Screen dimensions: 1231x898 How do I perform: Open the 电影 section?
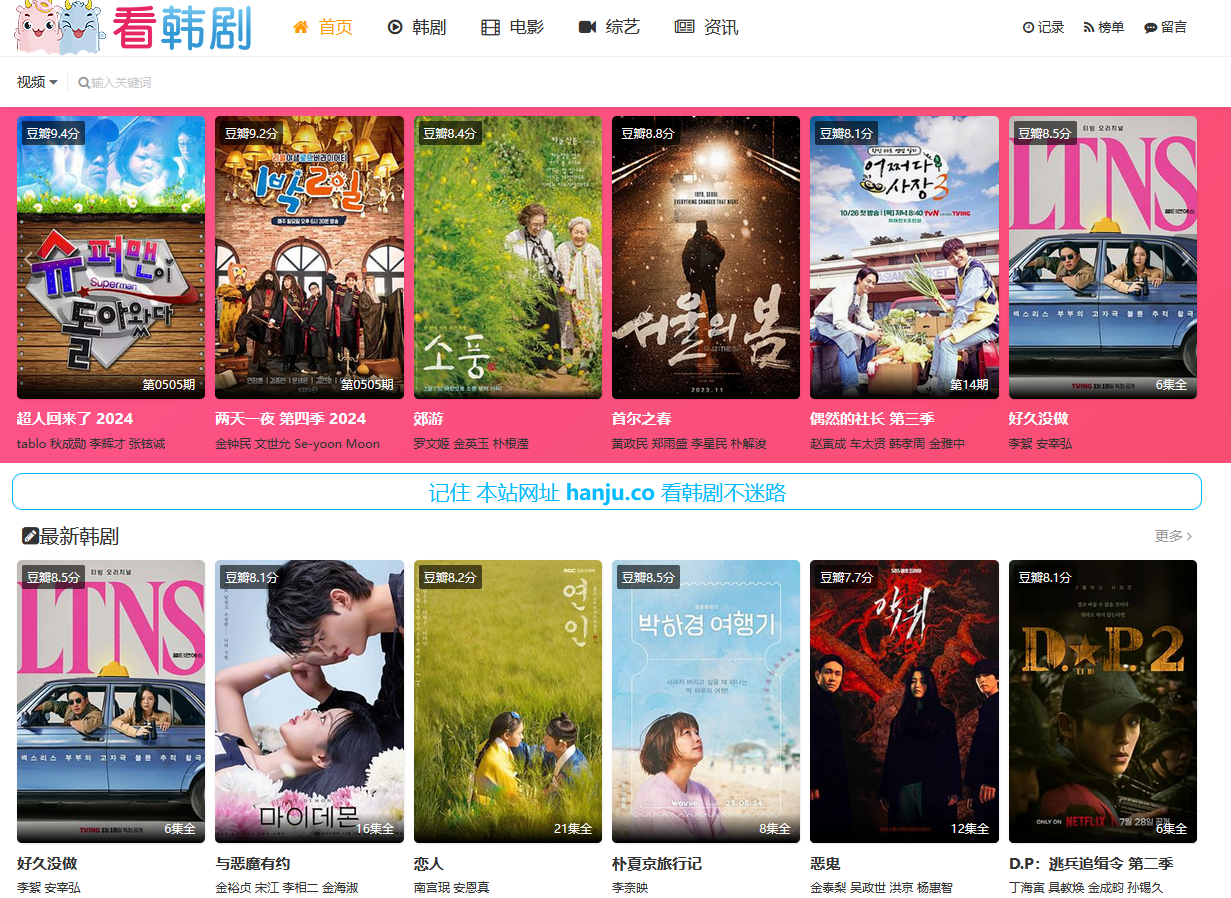coord(513,28)
